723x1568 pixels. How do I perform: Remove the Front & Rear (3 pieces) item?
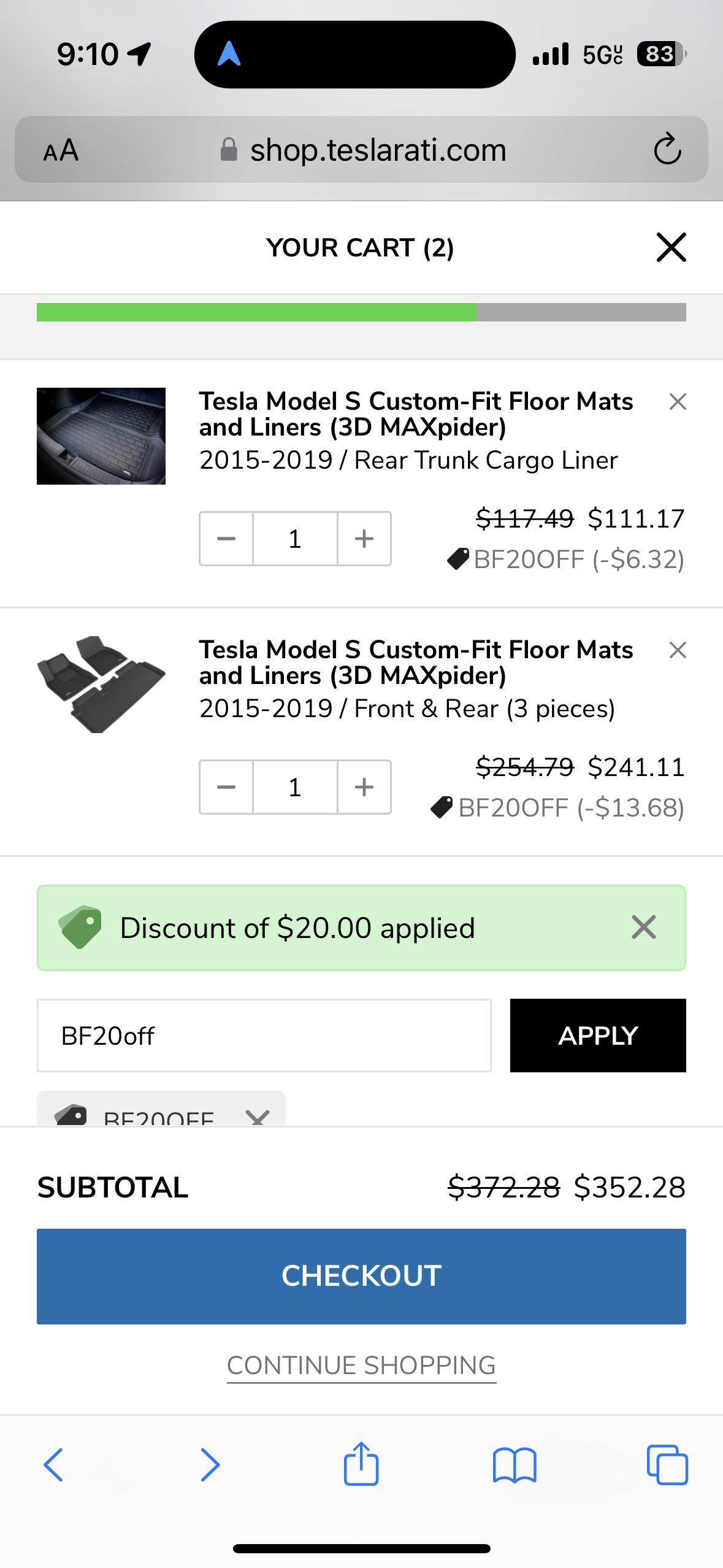pos(678,650)
